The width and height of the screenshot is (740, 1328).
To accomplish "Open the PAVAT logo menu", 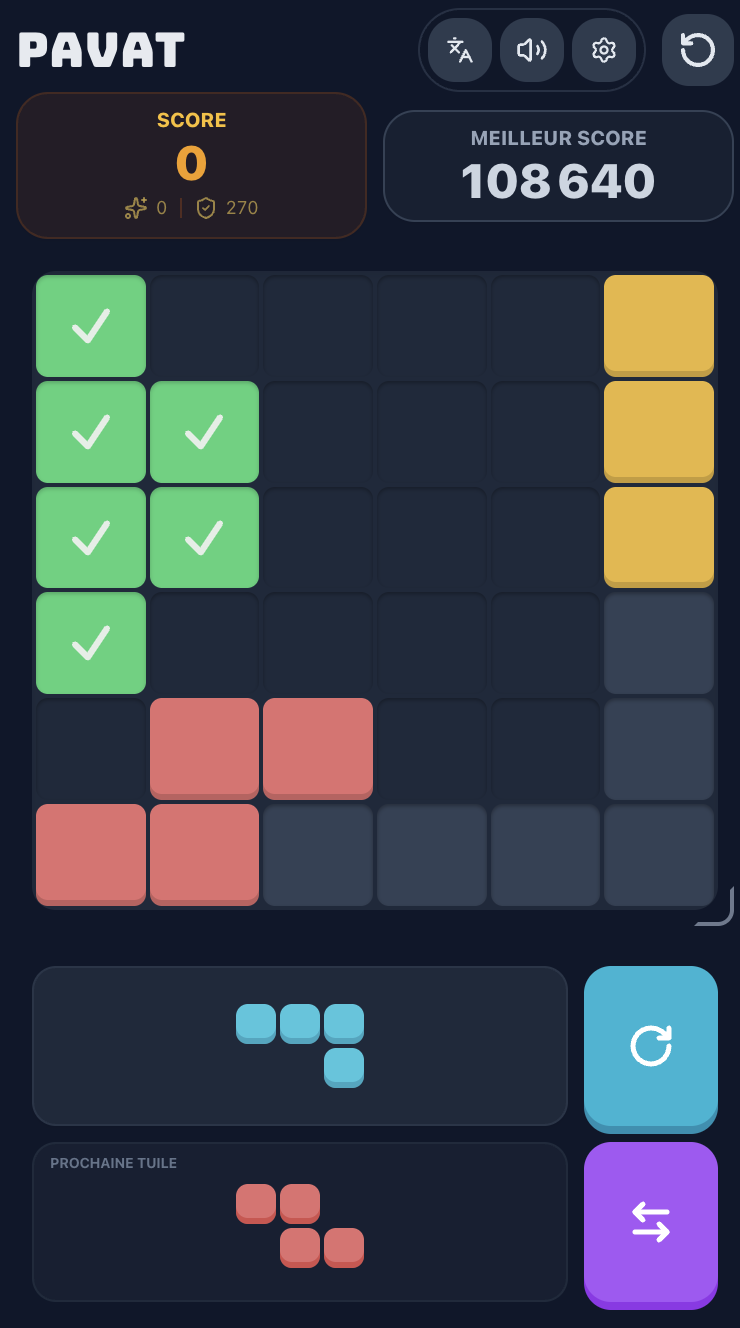I will pos(100,50).
